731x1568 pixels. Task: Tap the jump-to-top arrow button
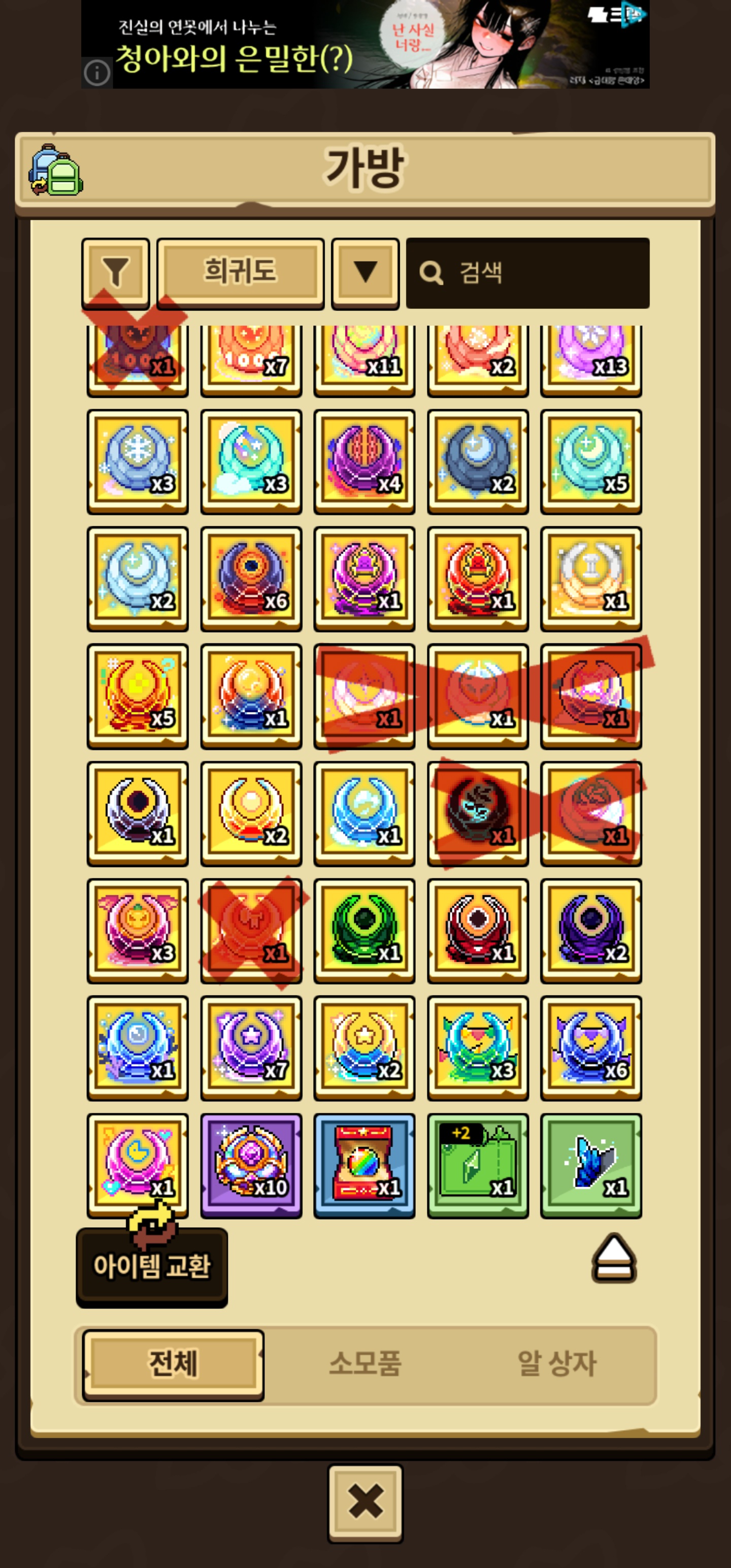614,1258
